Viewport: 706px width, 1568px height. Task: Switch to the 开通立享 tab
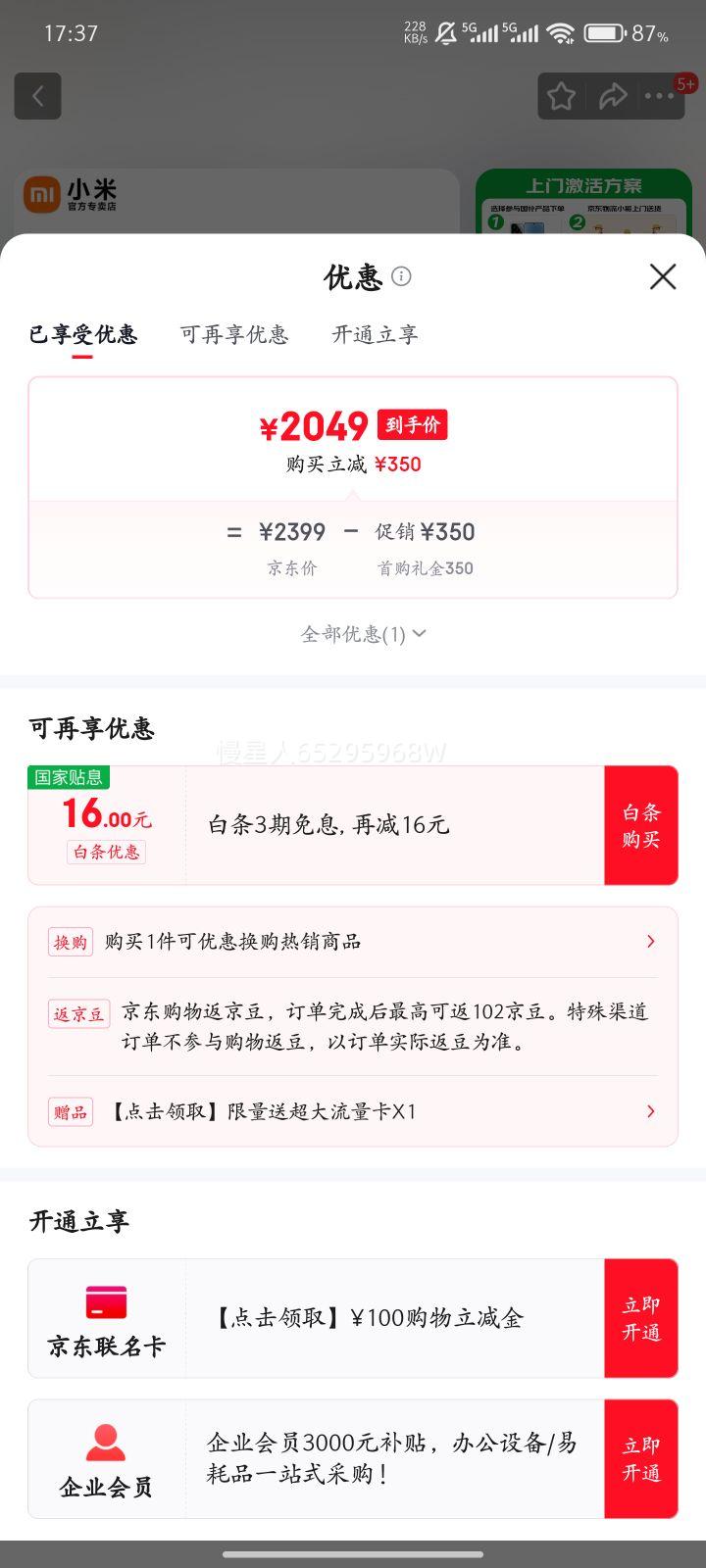coord(374,334)
